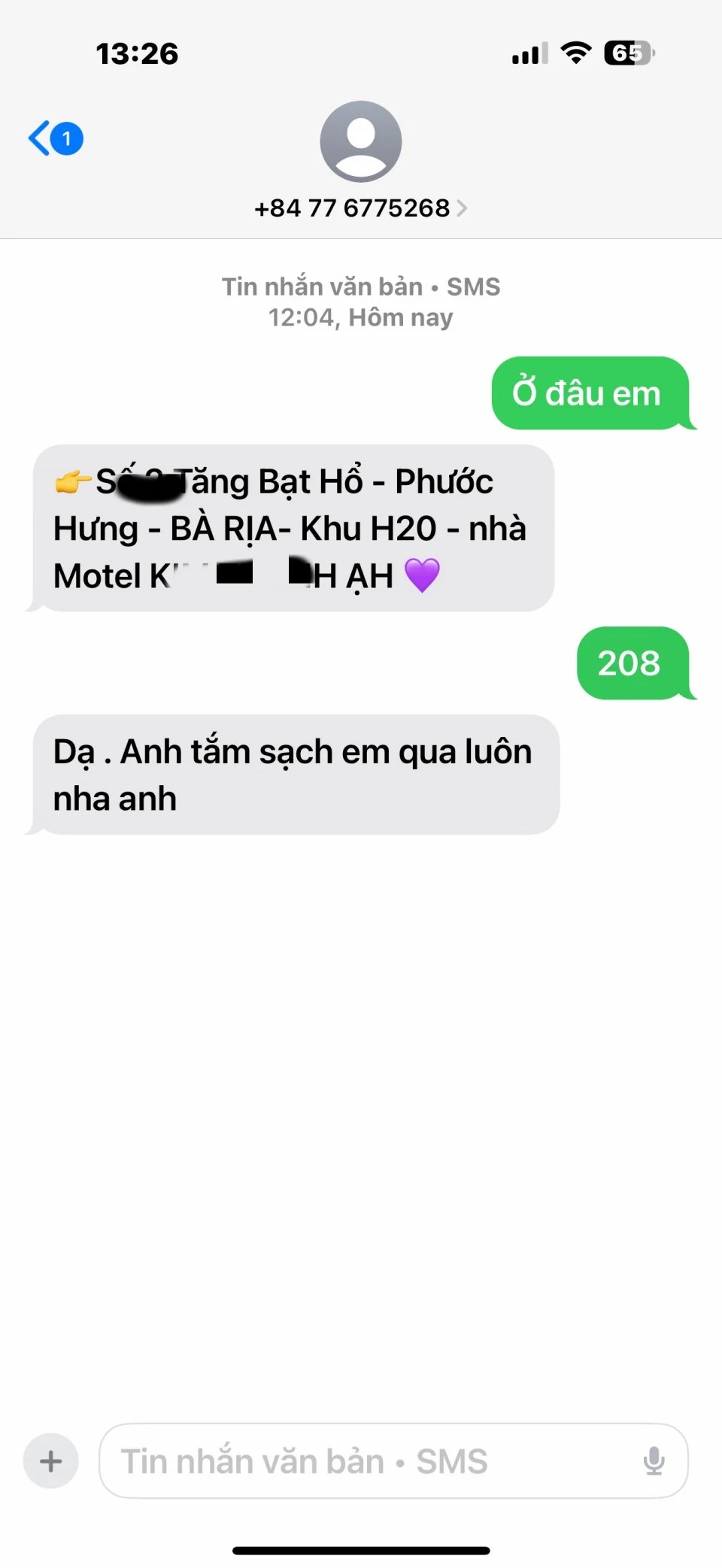Go back to the messages list
The width and height of the screenshot is (722, 1568).
(54, 138)
